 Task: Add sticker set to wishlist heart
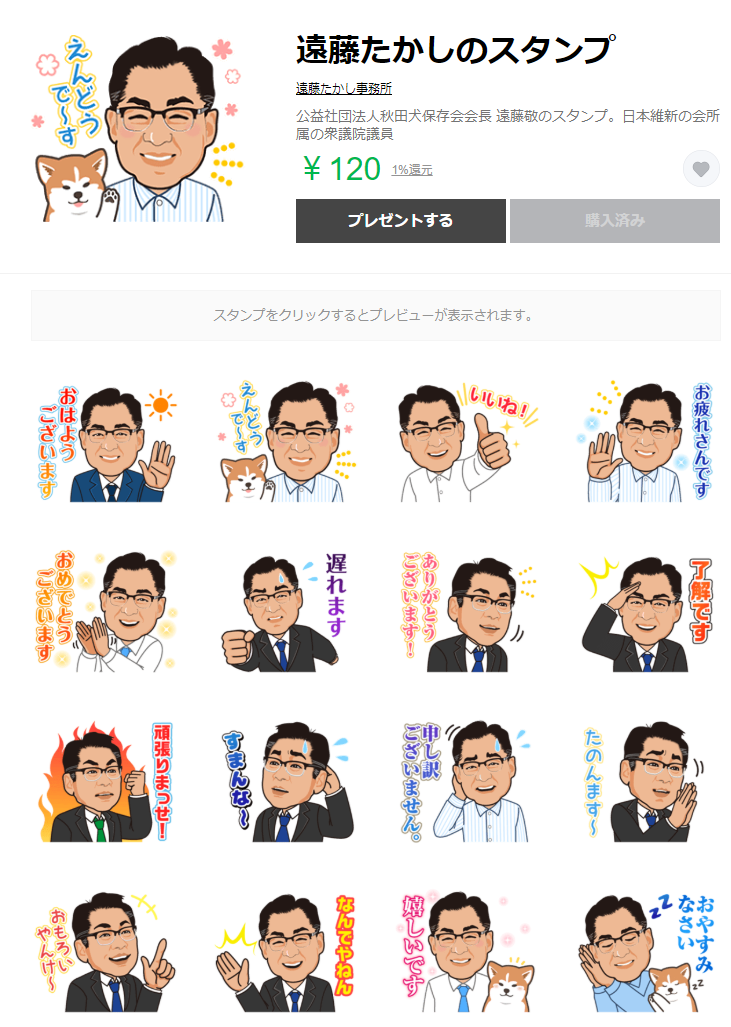701,169
